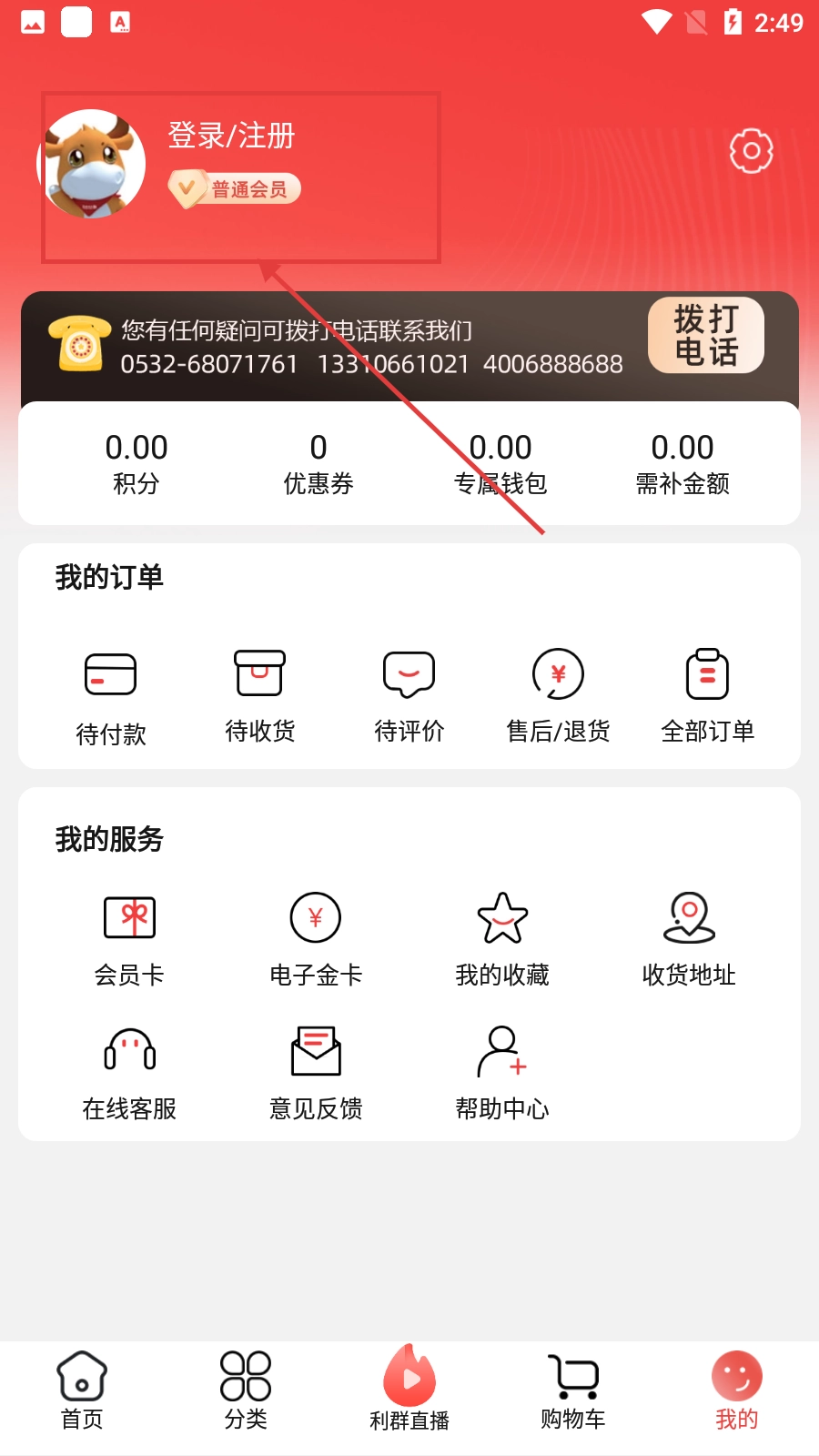Open 意见反馈 feedback

[316, 1072]
